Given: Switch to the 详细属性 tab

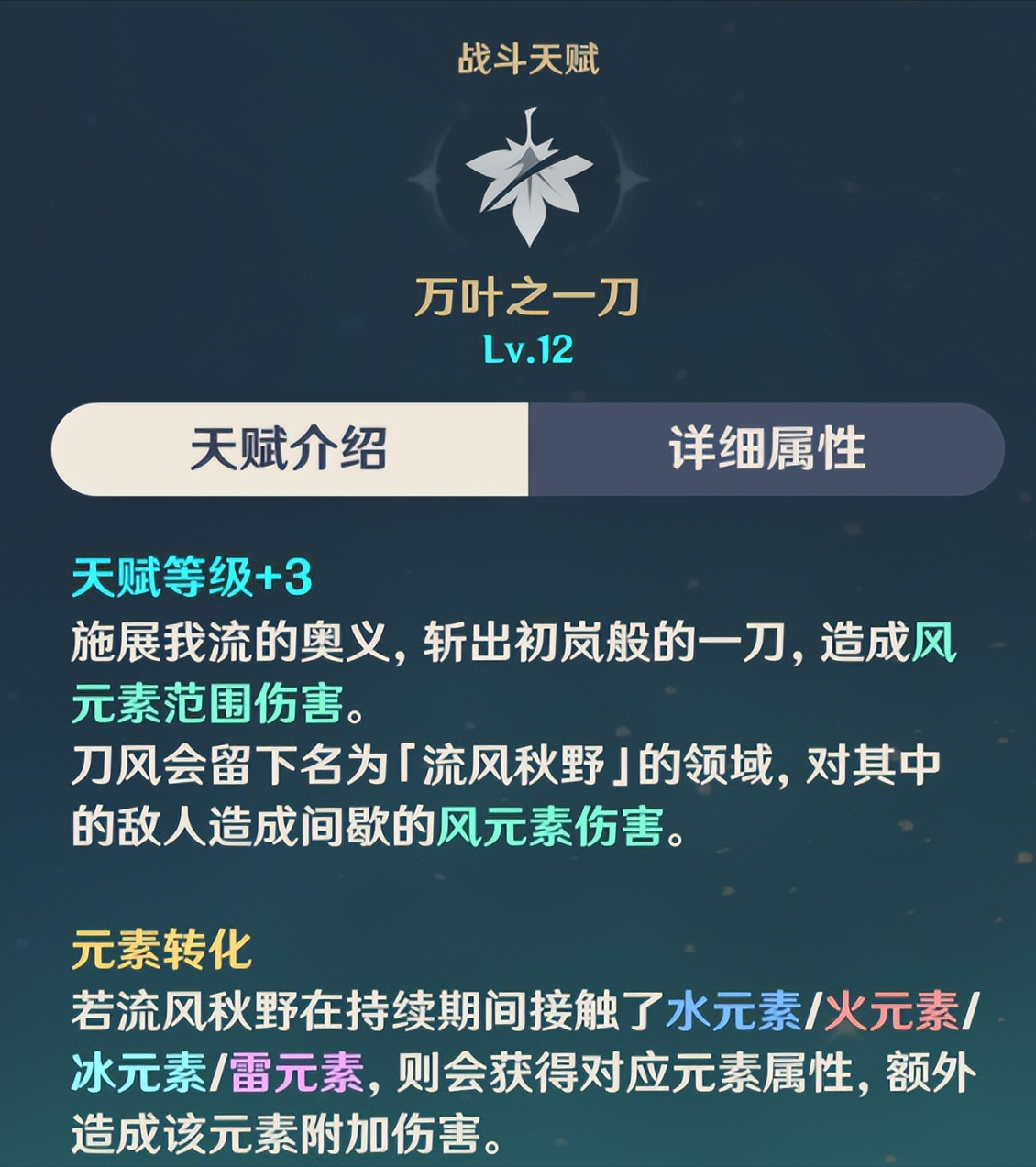Looking at the screenshot, I should point(766,449).
